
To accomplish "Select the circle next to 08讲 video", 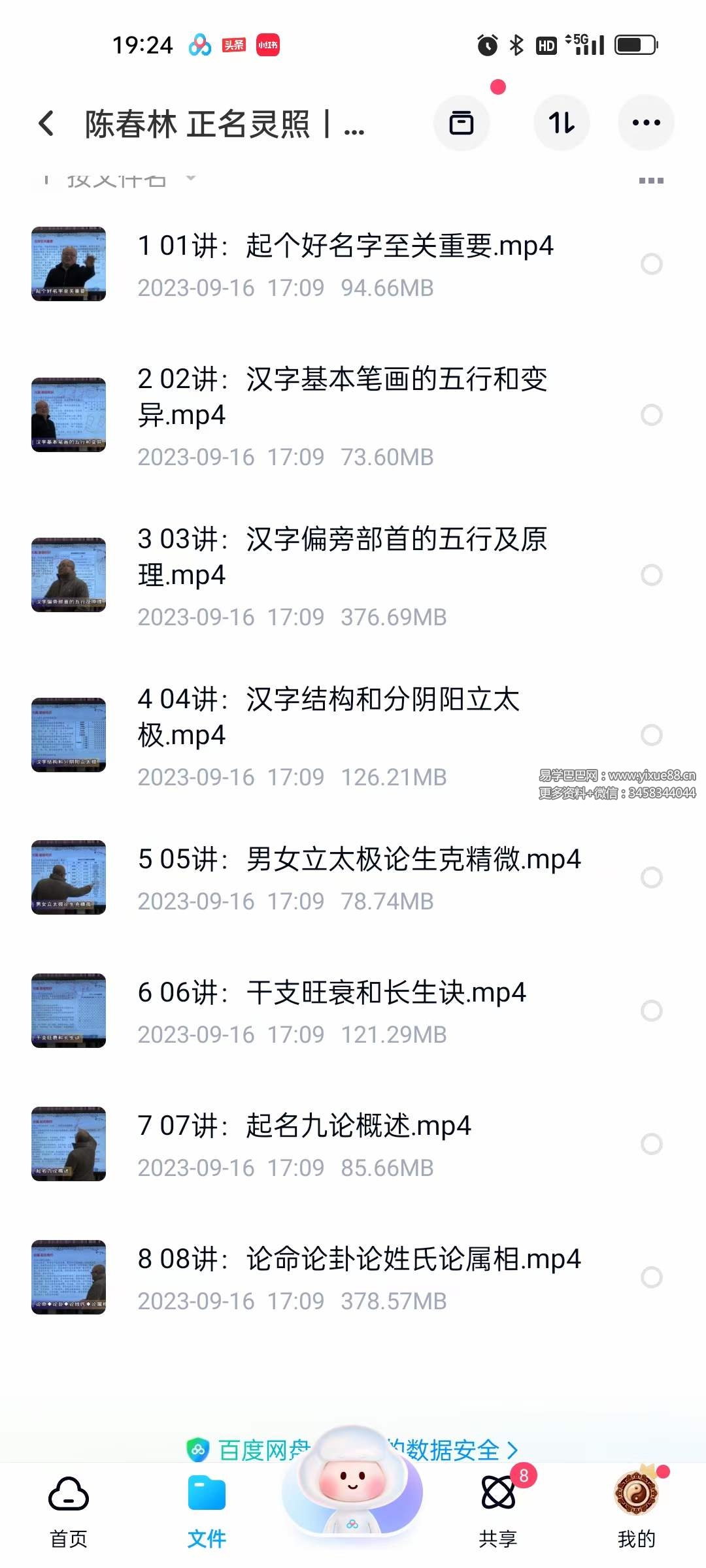I will pos(652,1278).
